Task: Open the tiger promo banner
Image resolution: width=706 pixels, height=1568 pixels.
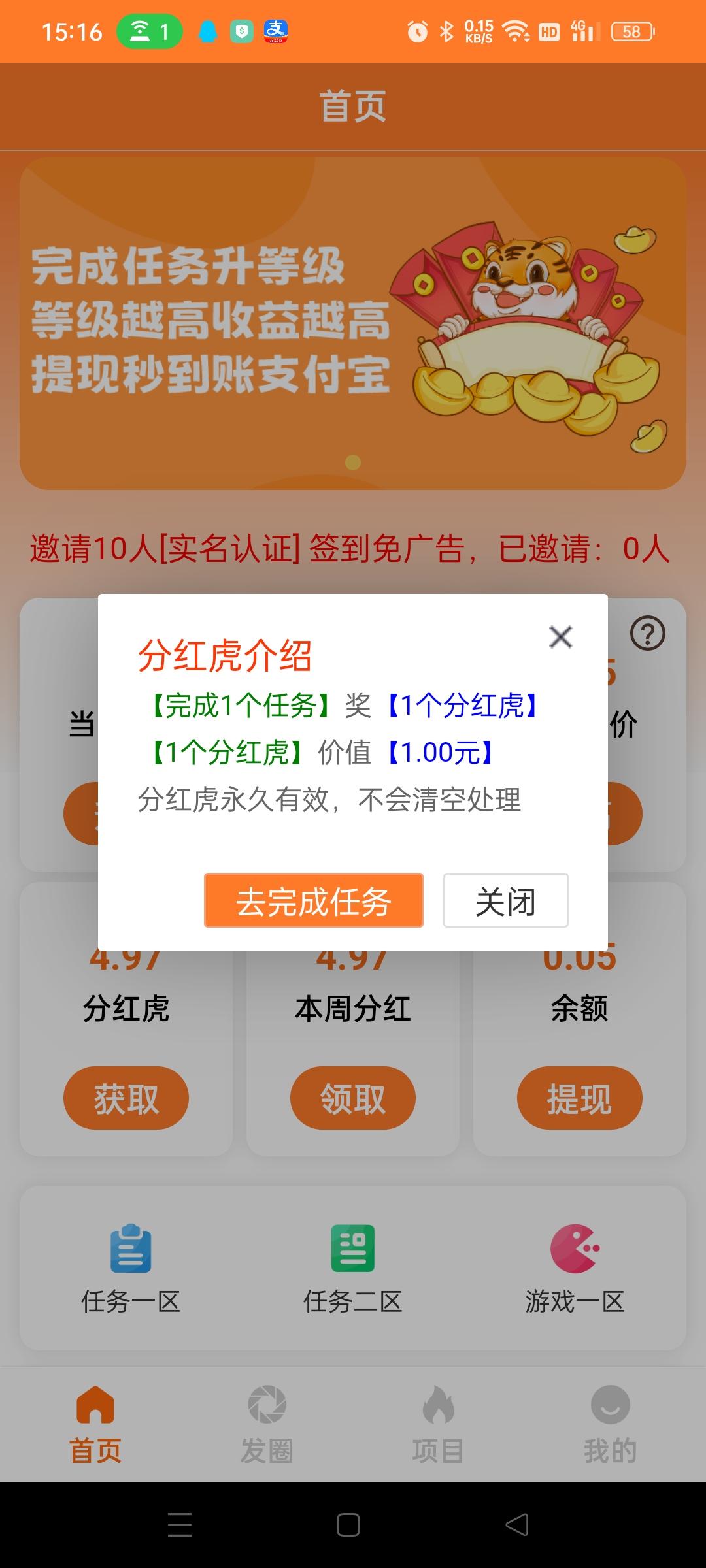Action: point(353,323)
